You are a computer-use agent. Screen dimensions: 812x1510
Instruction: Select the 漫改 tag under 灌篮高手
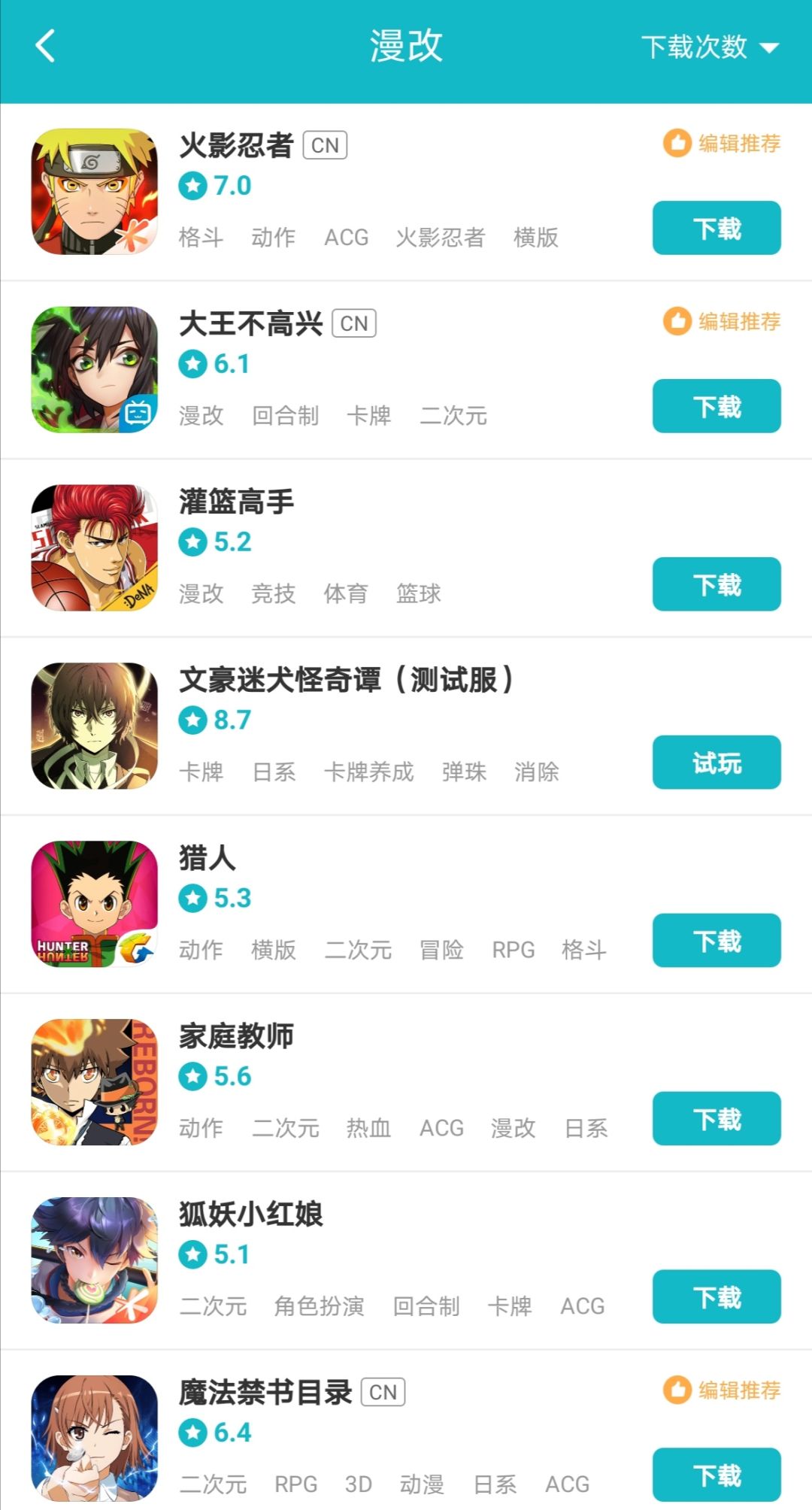pos(201,594)
